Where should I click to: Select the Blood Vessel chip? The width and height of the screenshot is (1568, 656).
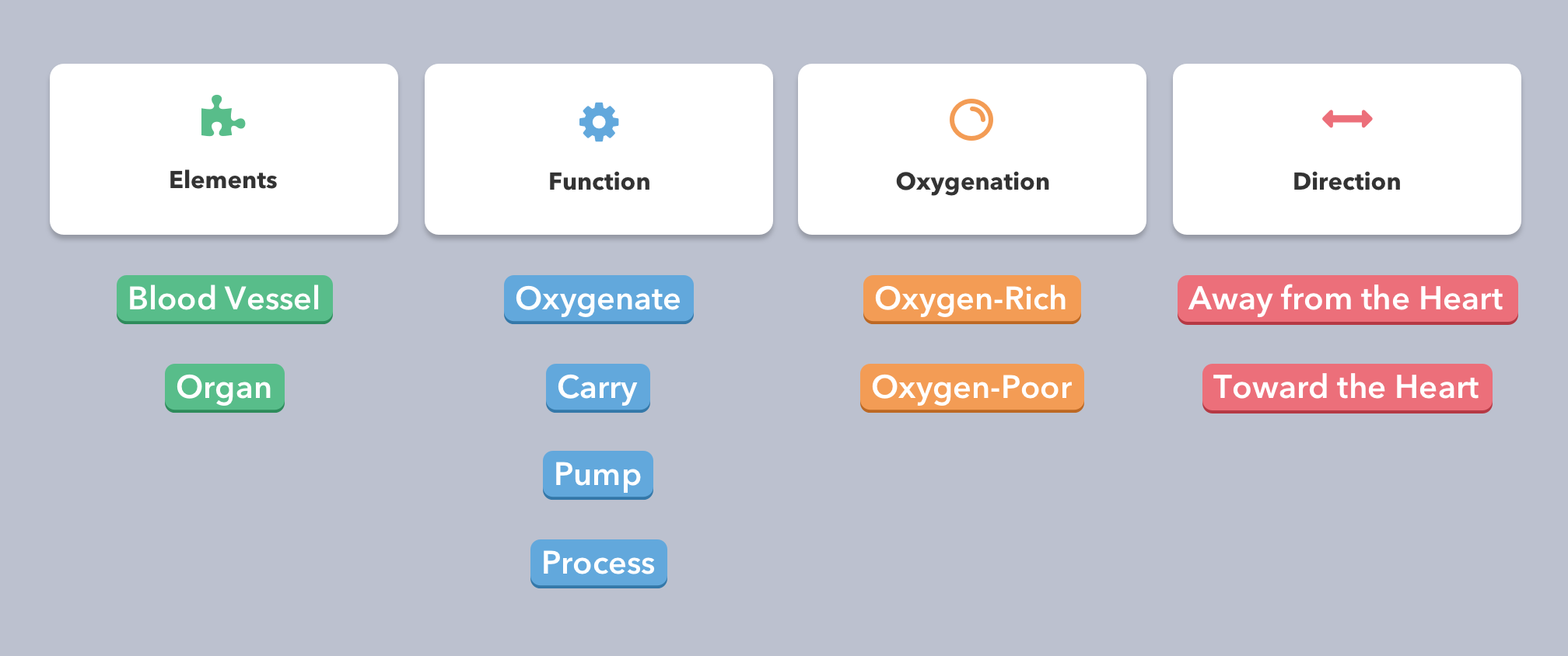(224, 299)
